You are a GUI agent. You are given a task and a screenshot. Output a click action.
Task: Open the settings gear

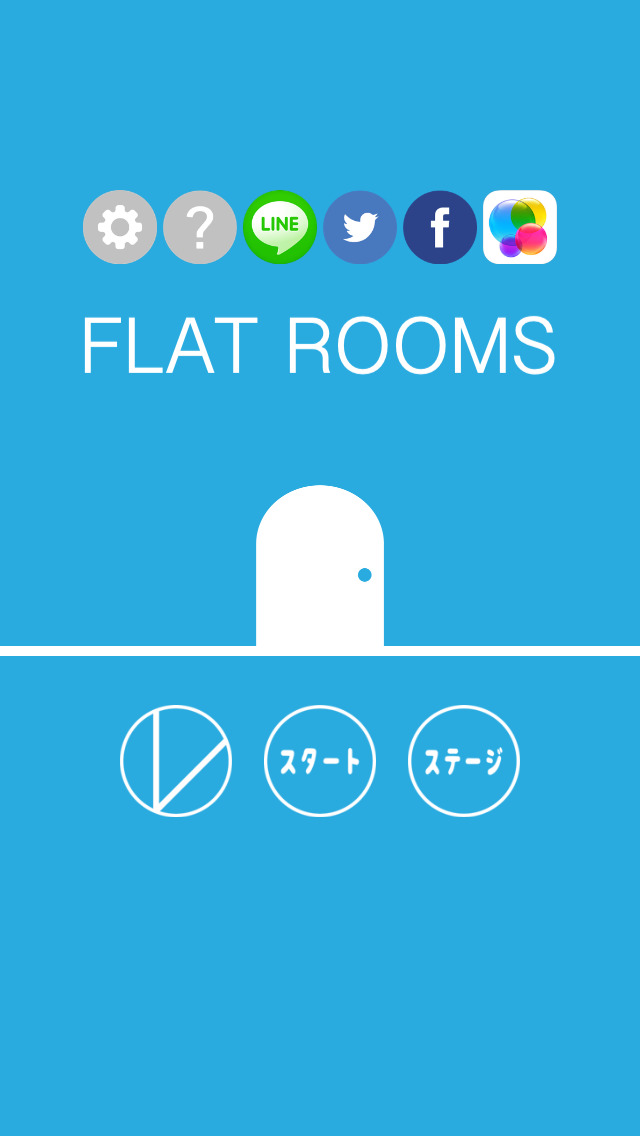coord(120,227)
